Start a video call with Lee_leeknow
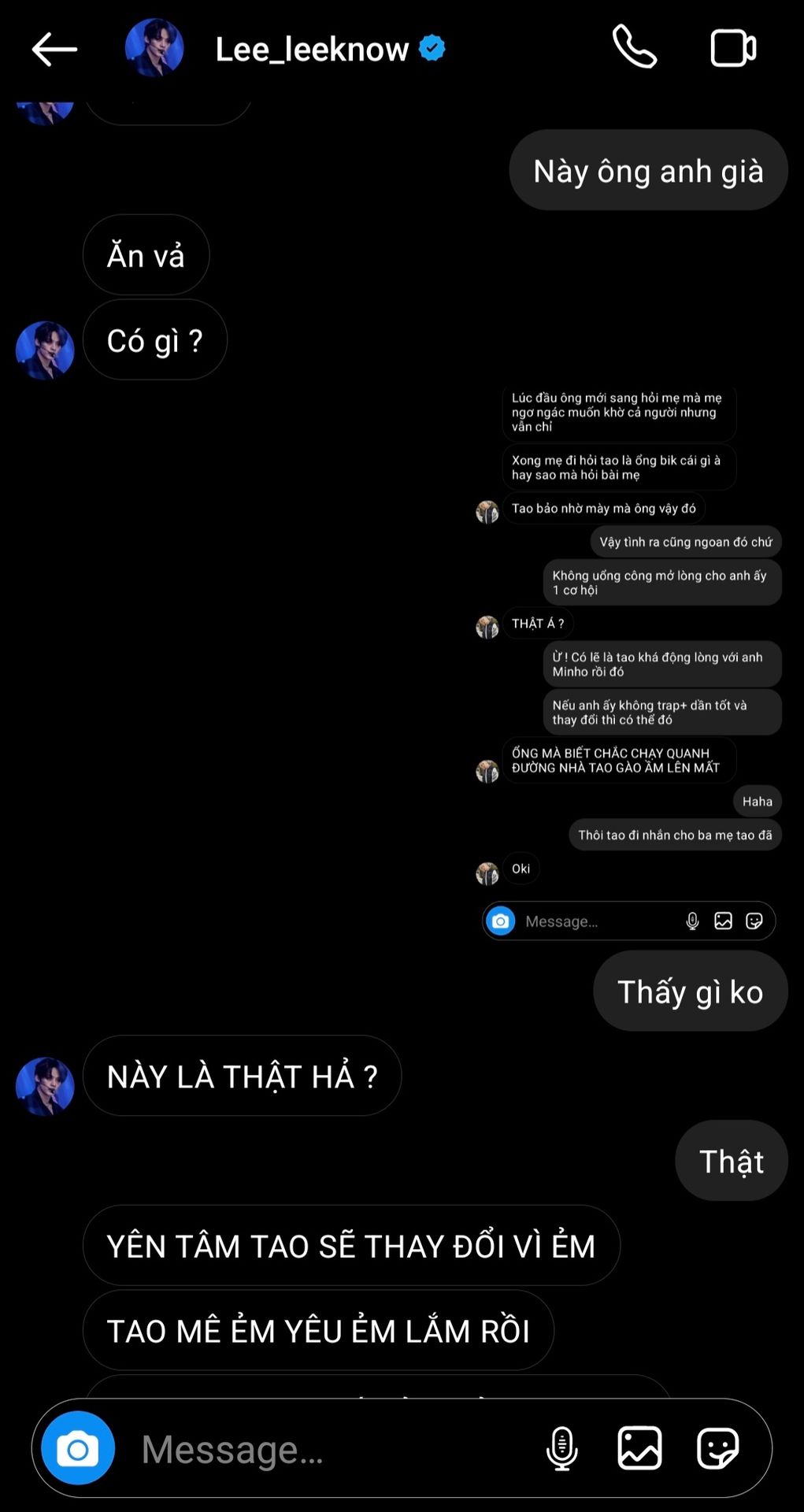 pos(733,48)
